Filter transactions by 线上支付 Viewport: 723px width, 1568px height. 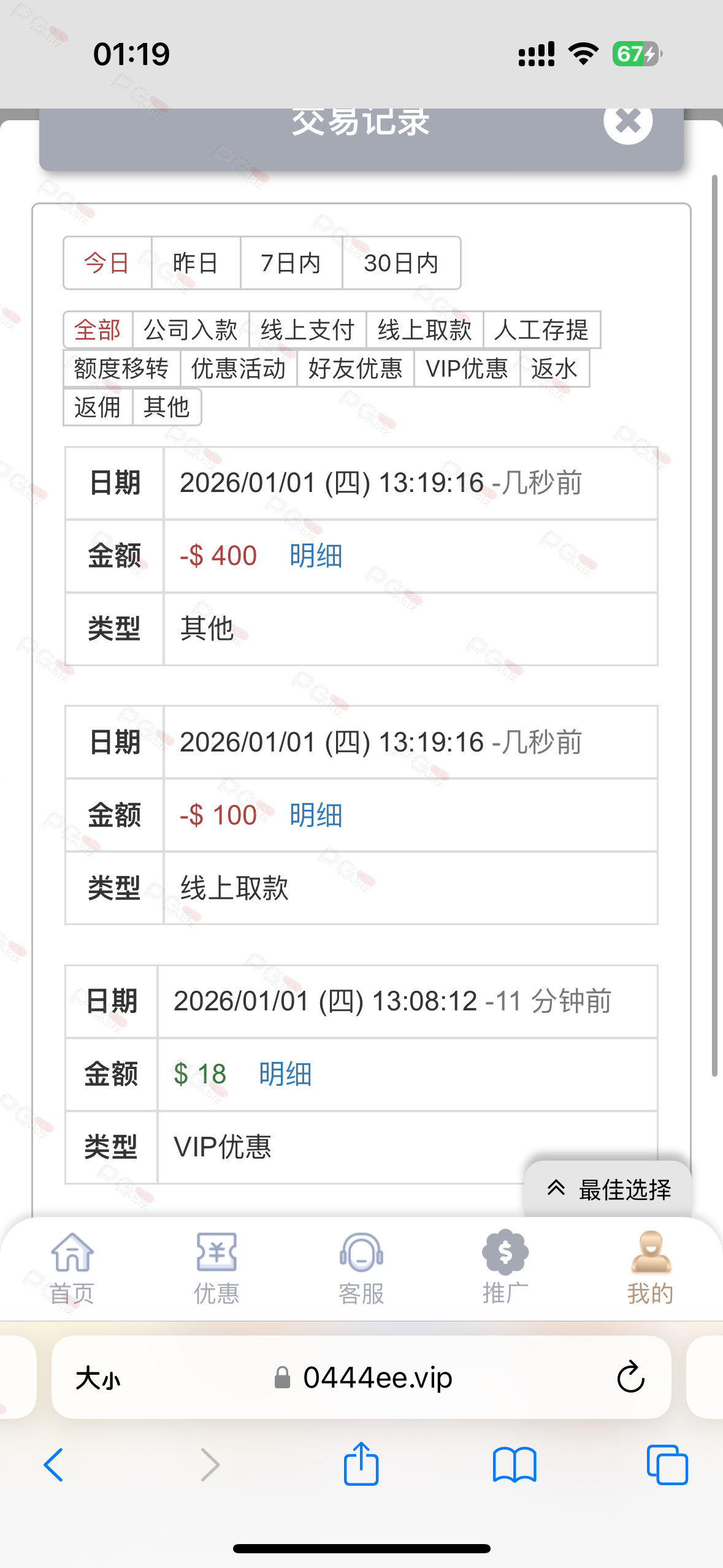pos(307,330)
